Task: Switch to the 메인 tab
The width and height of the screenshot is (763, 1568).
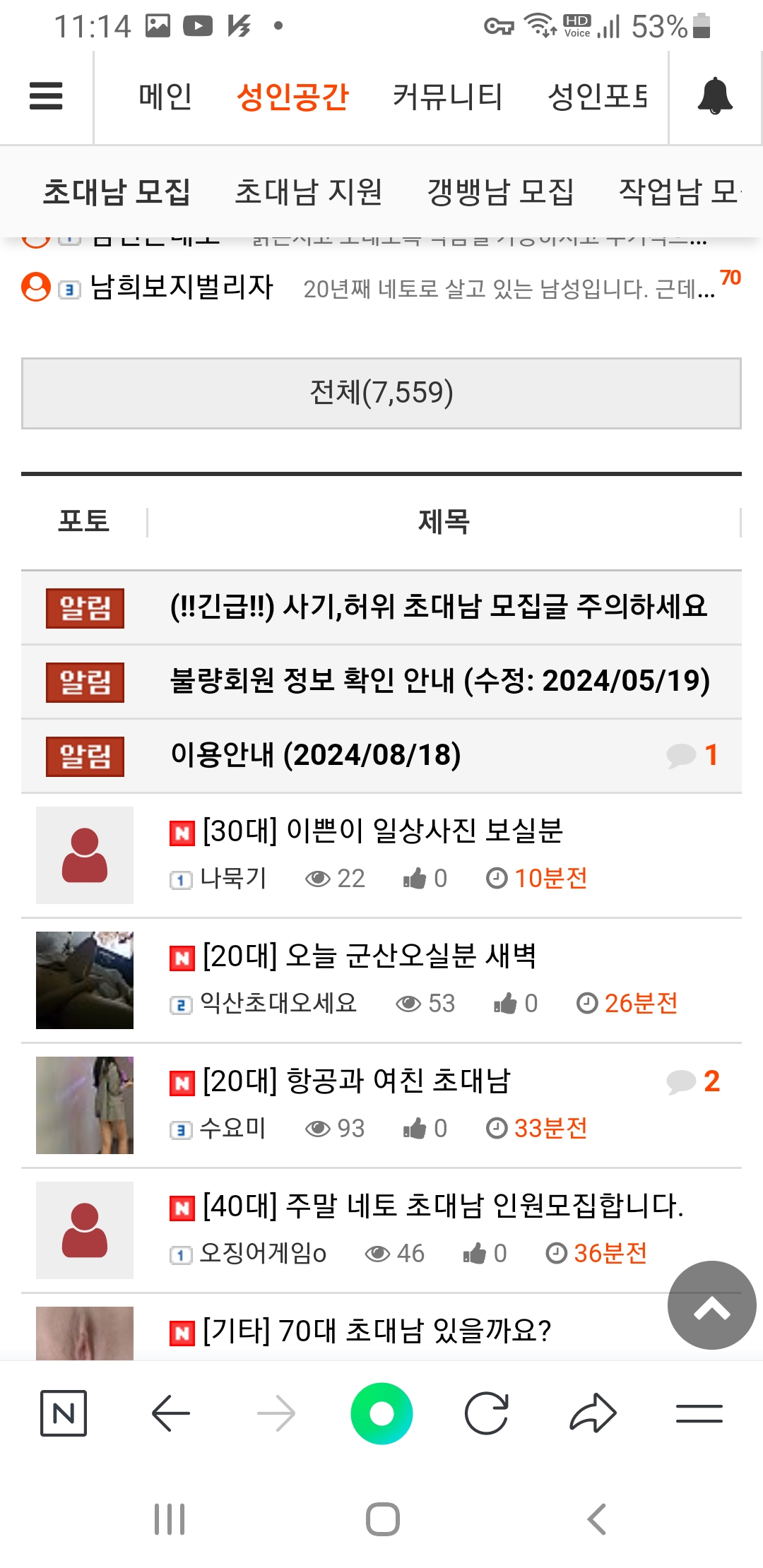Action: click(165, 96)
